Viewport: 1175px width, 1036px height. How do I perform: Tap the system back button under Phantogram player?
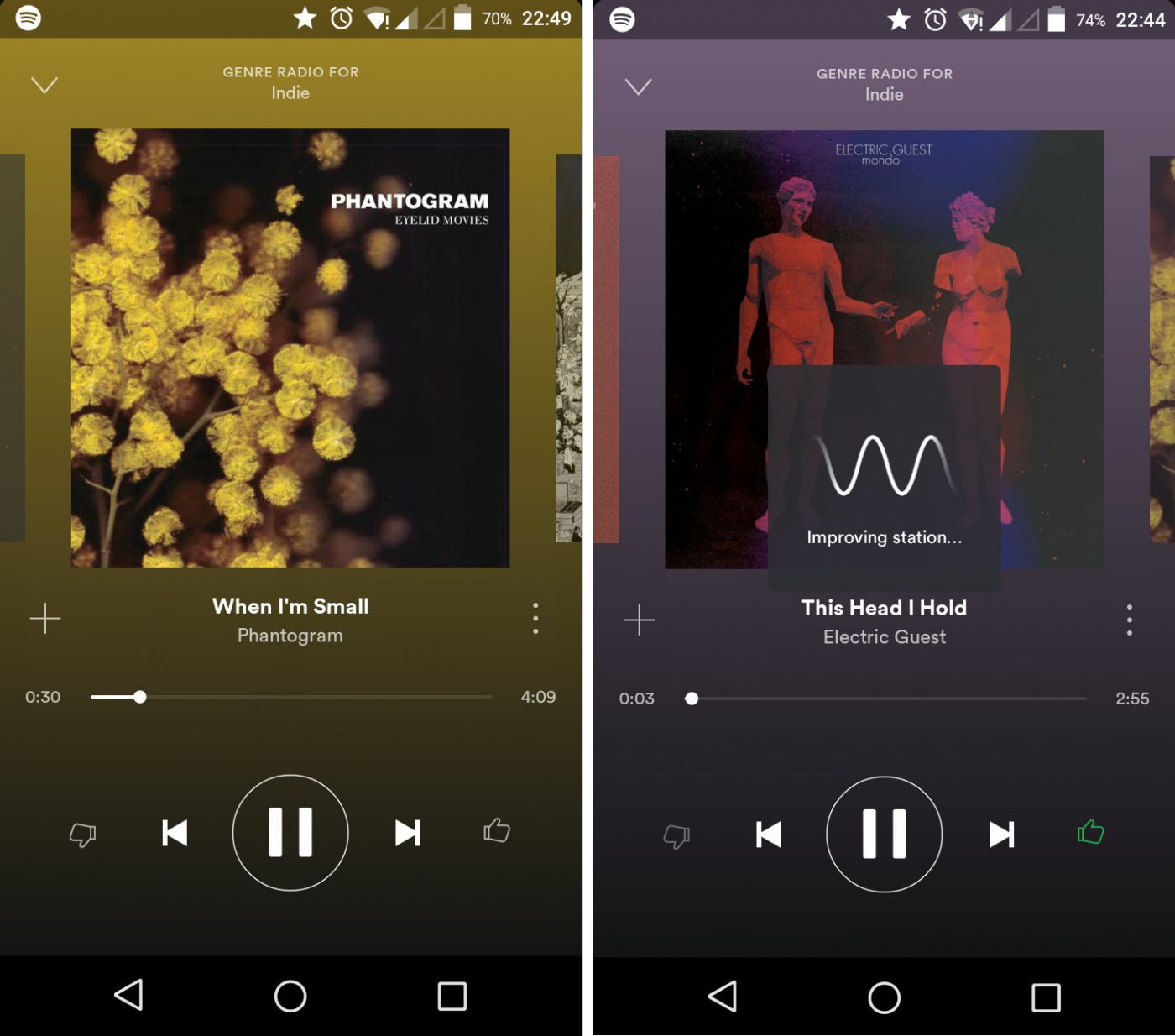(128, 996)
